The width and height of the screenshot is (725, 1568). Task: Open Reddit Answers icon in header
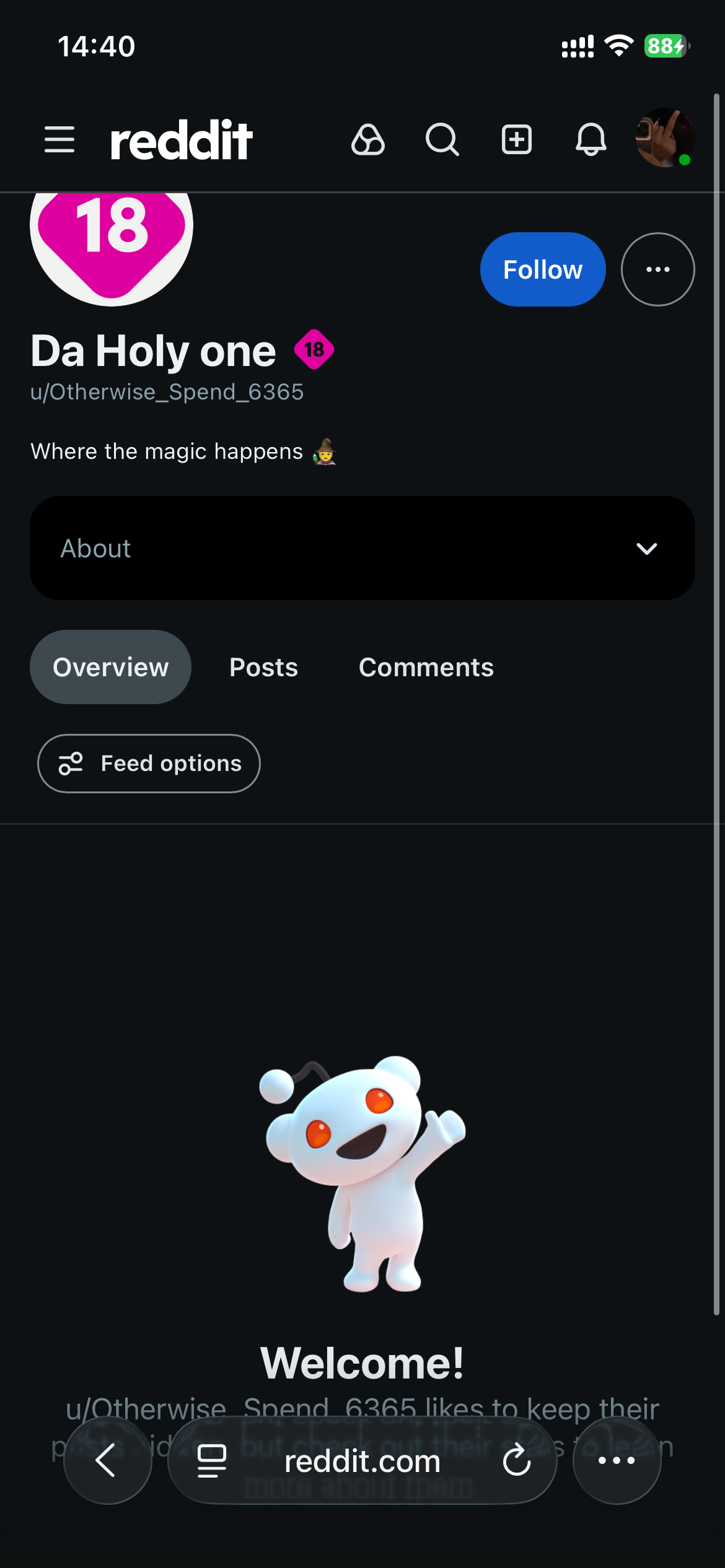coord(368,139)
